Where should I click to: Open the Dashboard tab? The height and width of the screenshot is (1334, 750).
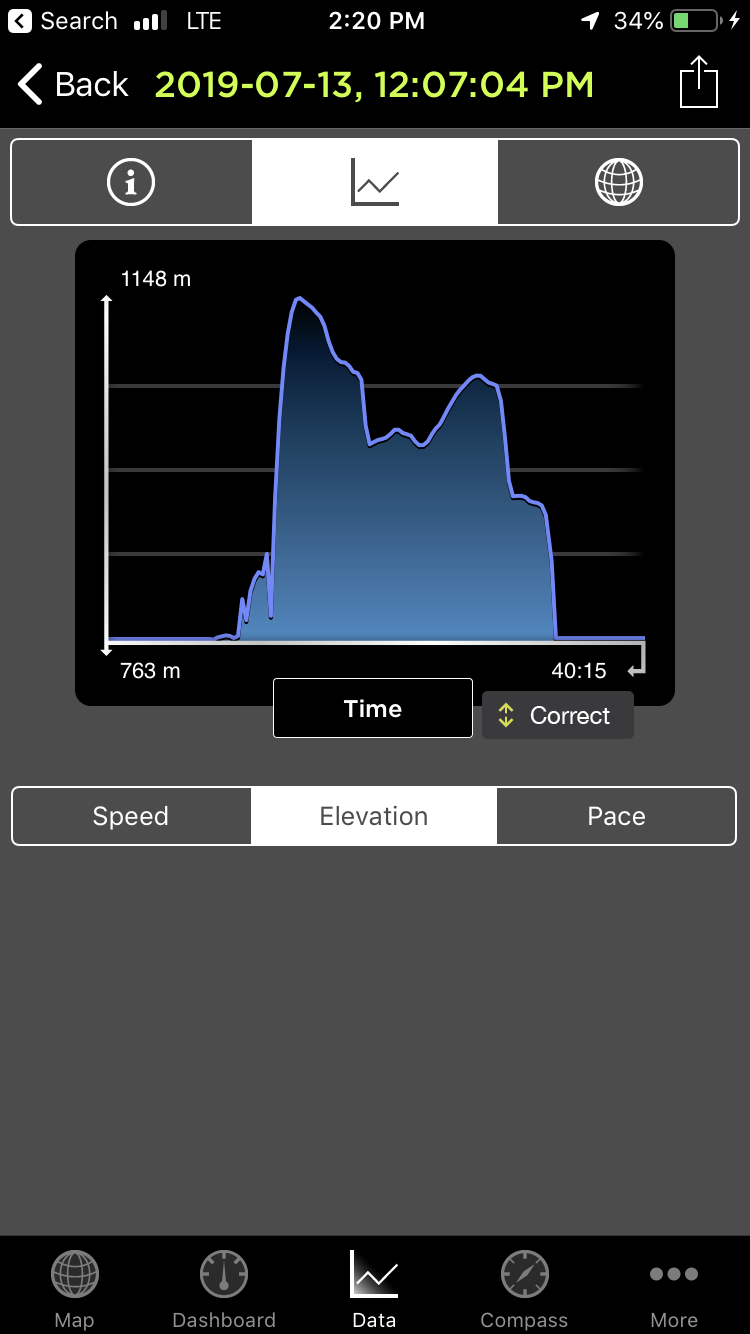[224, 1288]
